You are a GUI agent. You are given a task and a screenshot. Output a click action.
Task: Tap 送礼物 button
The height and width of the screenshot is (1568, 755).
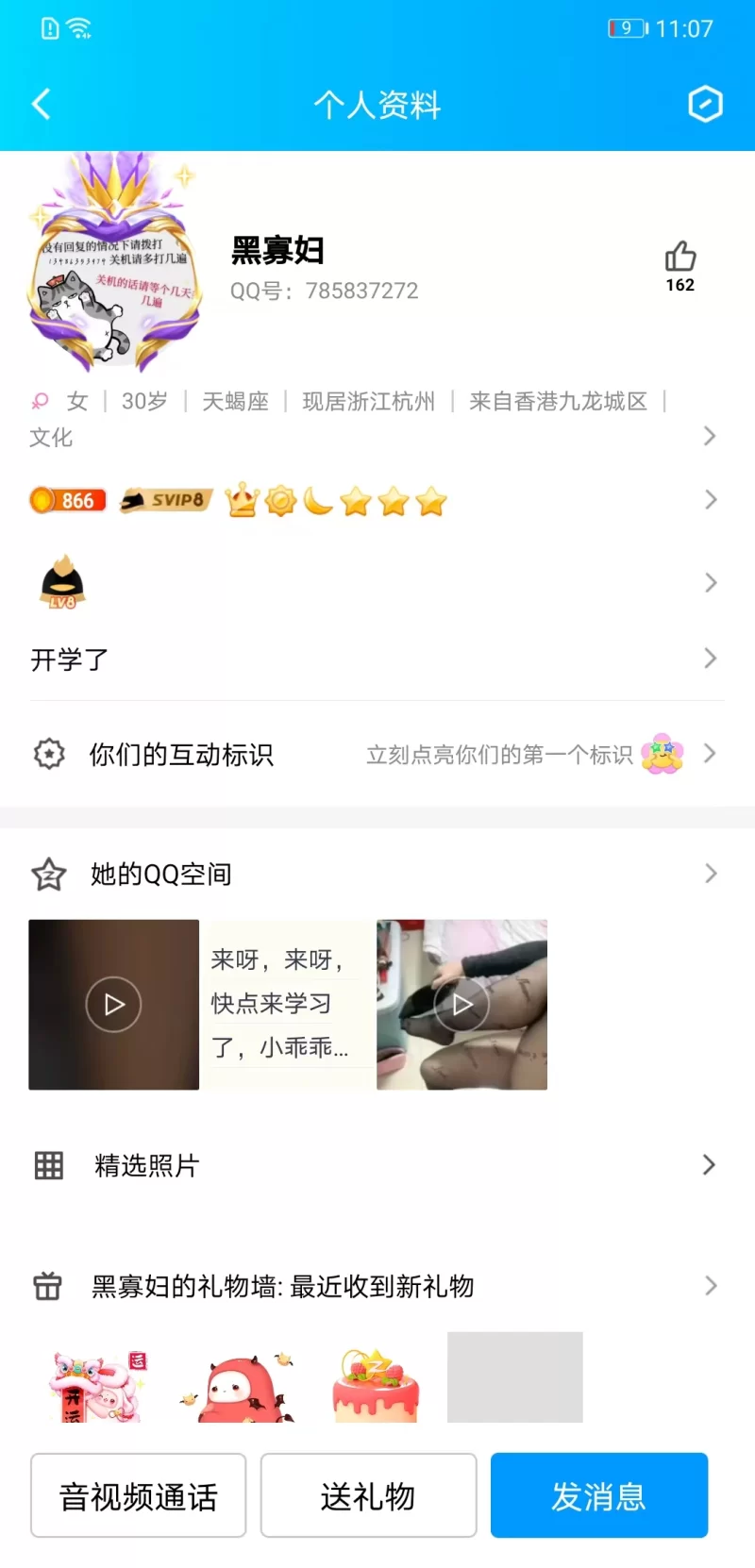point(368,1495)
